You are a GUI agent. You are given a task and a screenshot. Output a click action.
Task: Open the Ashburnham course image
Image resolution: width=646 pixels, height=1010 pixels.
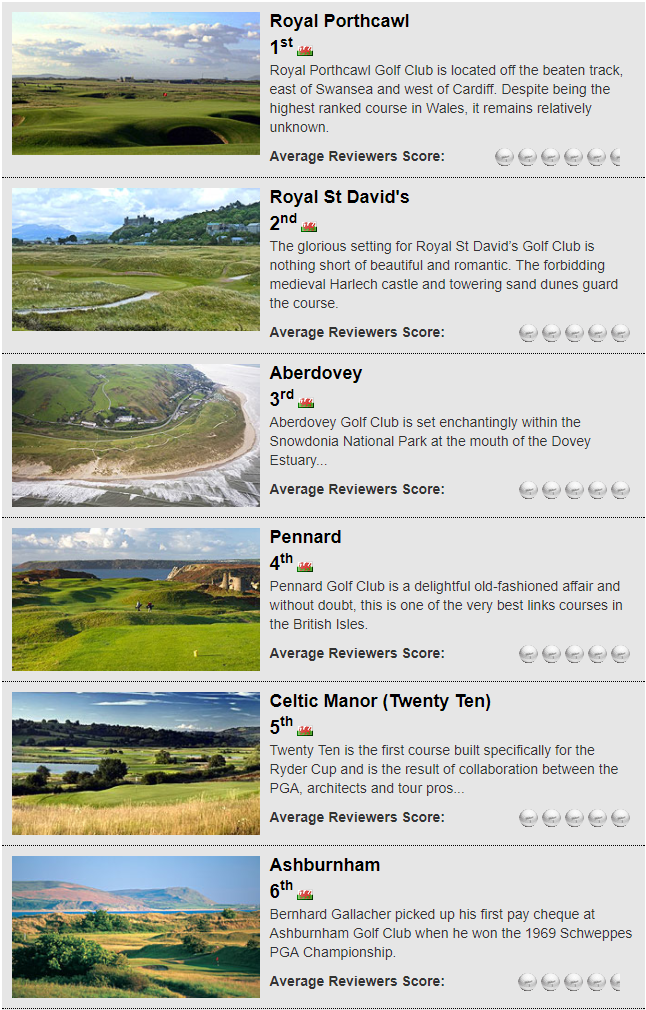tap(136, 927)
